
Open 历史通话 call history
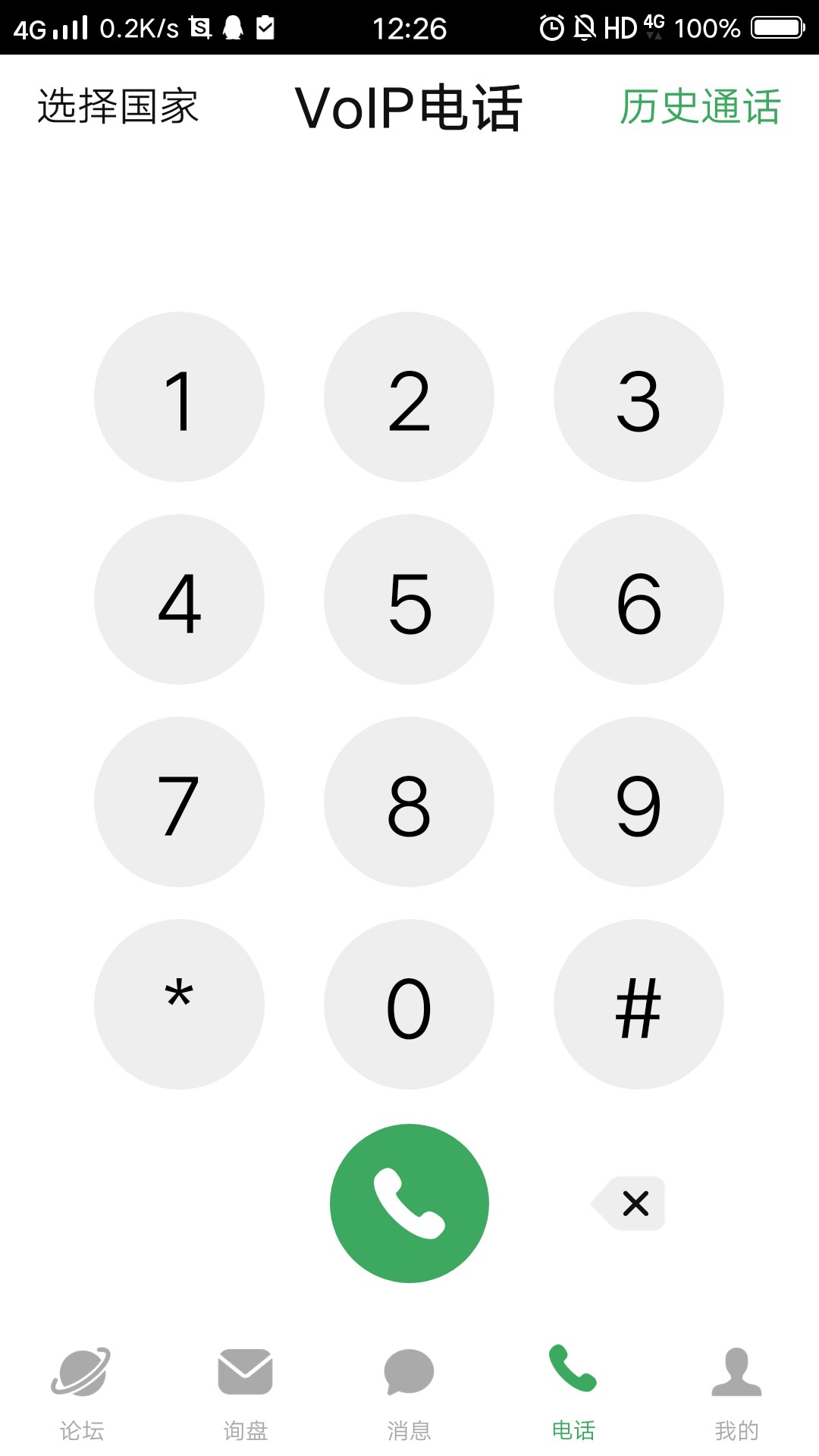pos(700,106)
